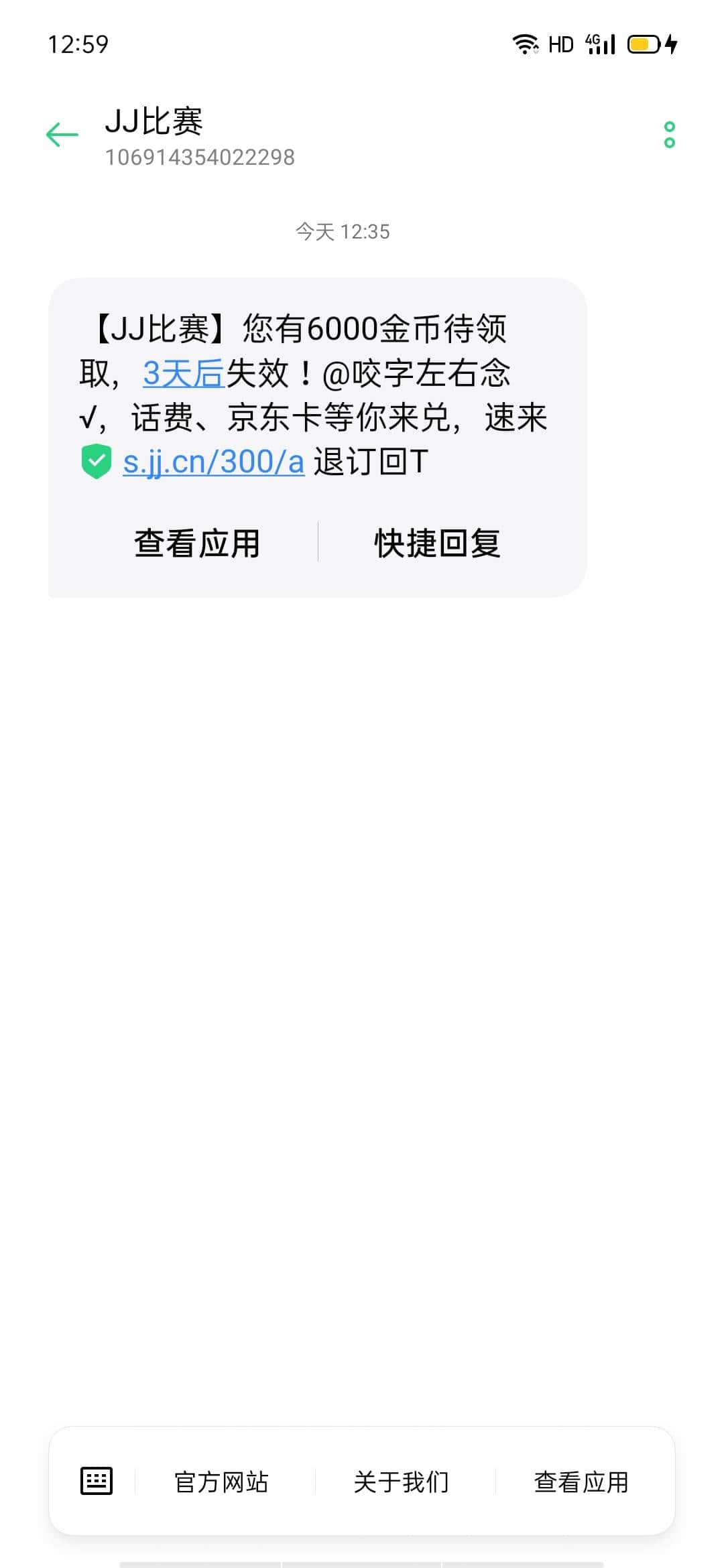Tap the 今天 12:35 timestamp

[x=343, y=231]
